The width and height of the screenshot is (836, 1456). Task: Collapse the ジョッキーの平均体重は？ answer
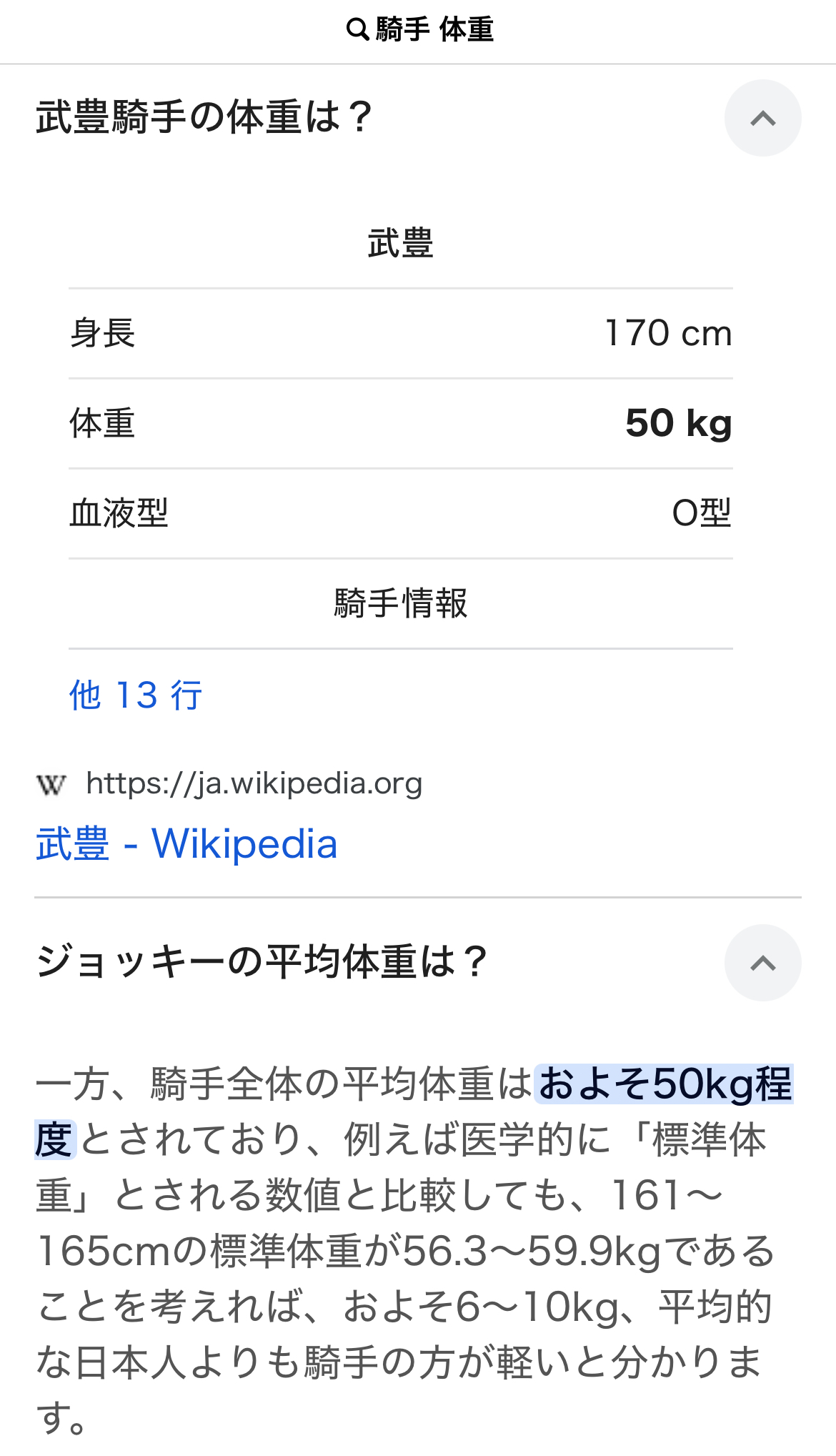(x=762, y=963)
